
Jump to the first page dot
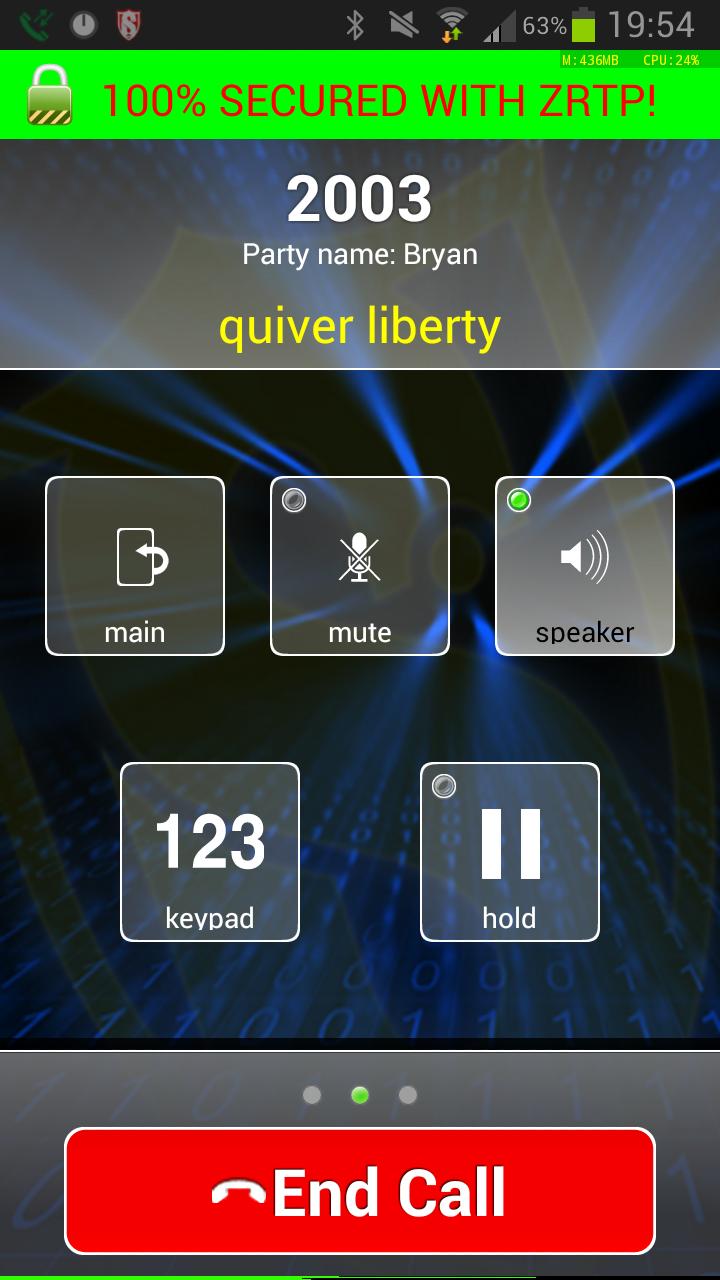312,1095
